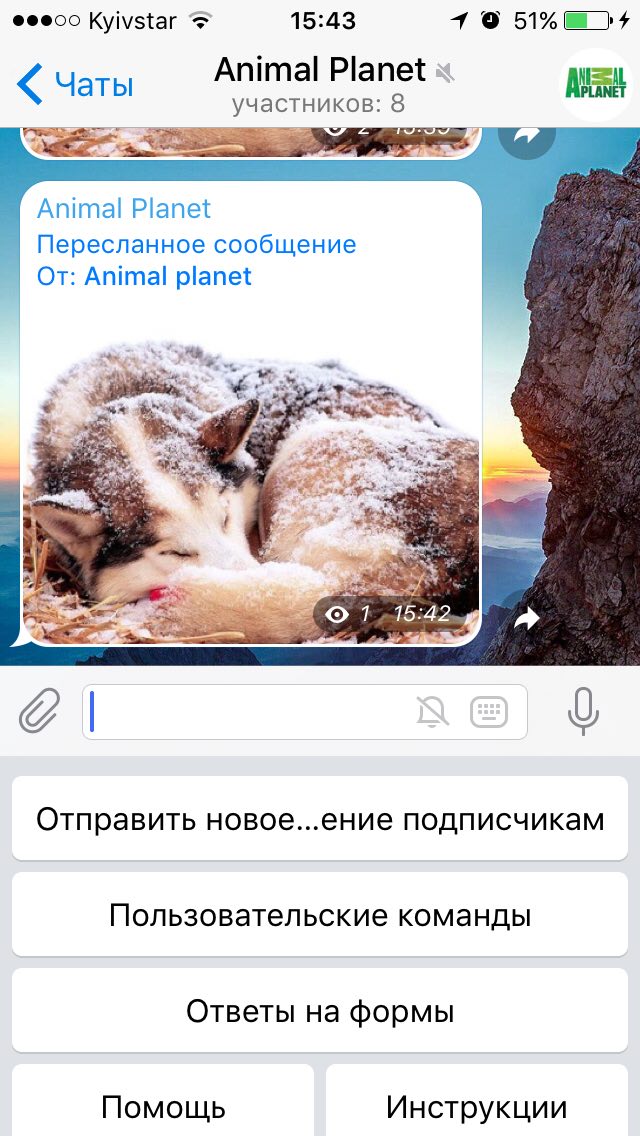Tap the paperclip attach icon
Image resolution: width=640 pixels, height=1136 pixels.
(x=40, y=712)
